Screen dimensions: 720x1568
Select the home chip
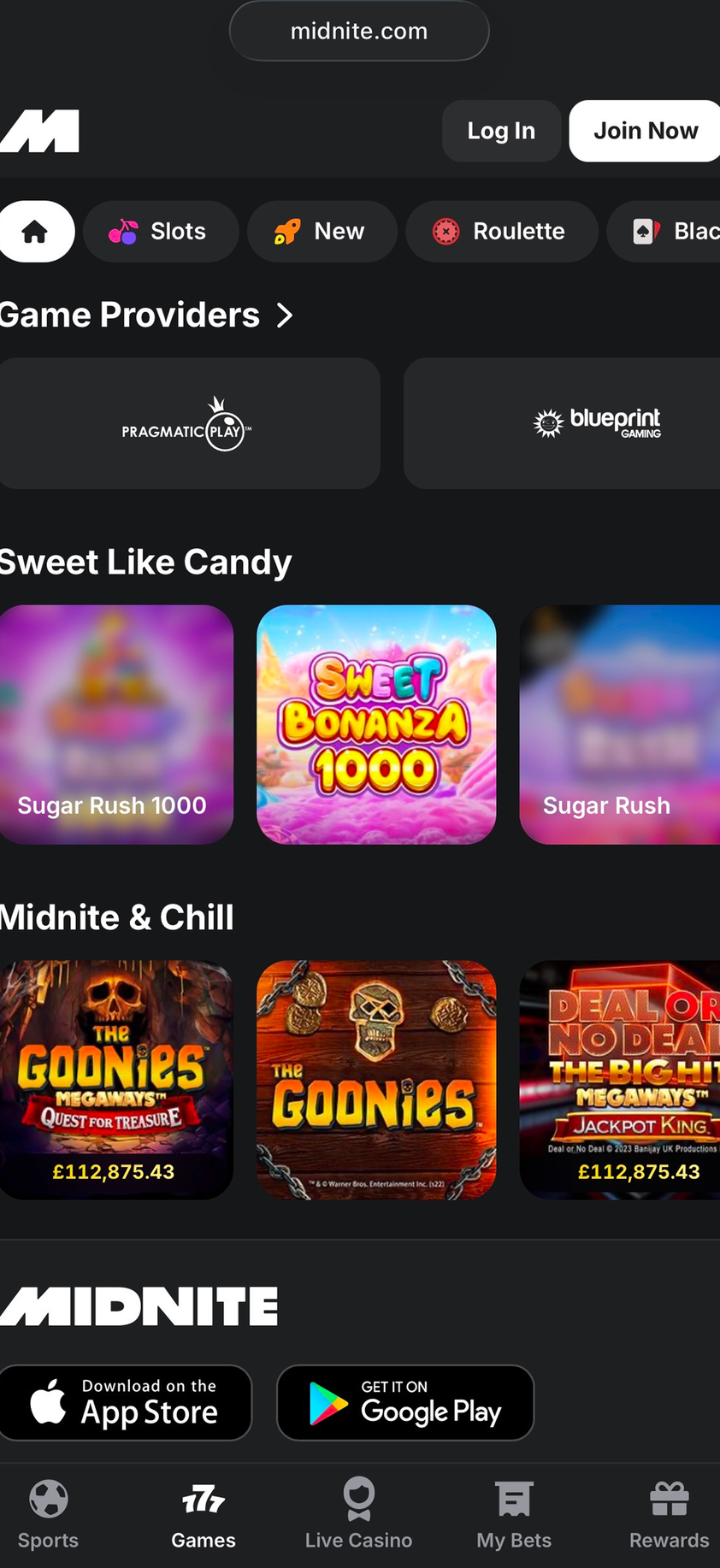pos(35,231)
